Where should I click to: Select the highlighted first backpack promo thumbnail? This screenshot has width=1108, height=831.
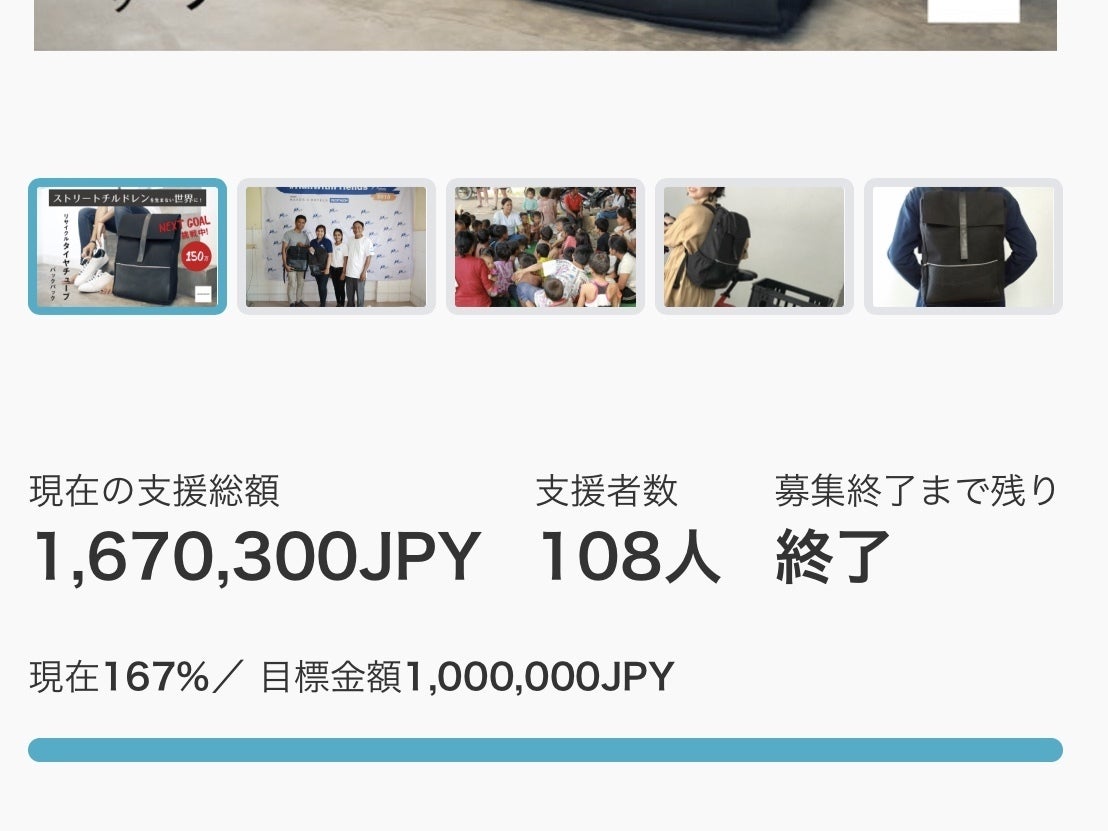coord(127,246)
